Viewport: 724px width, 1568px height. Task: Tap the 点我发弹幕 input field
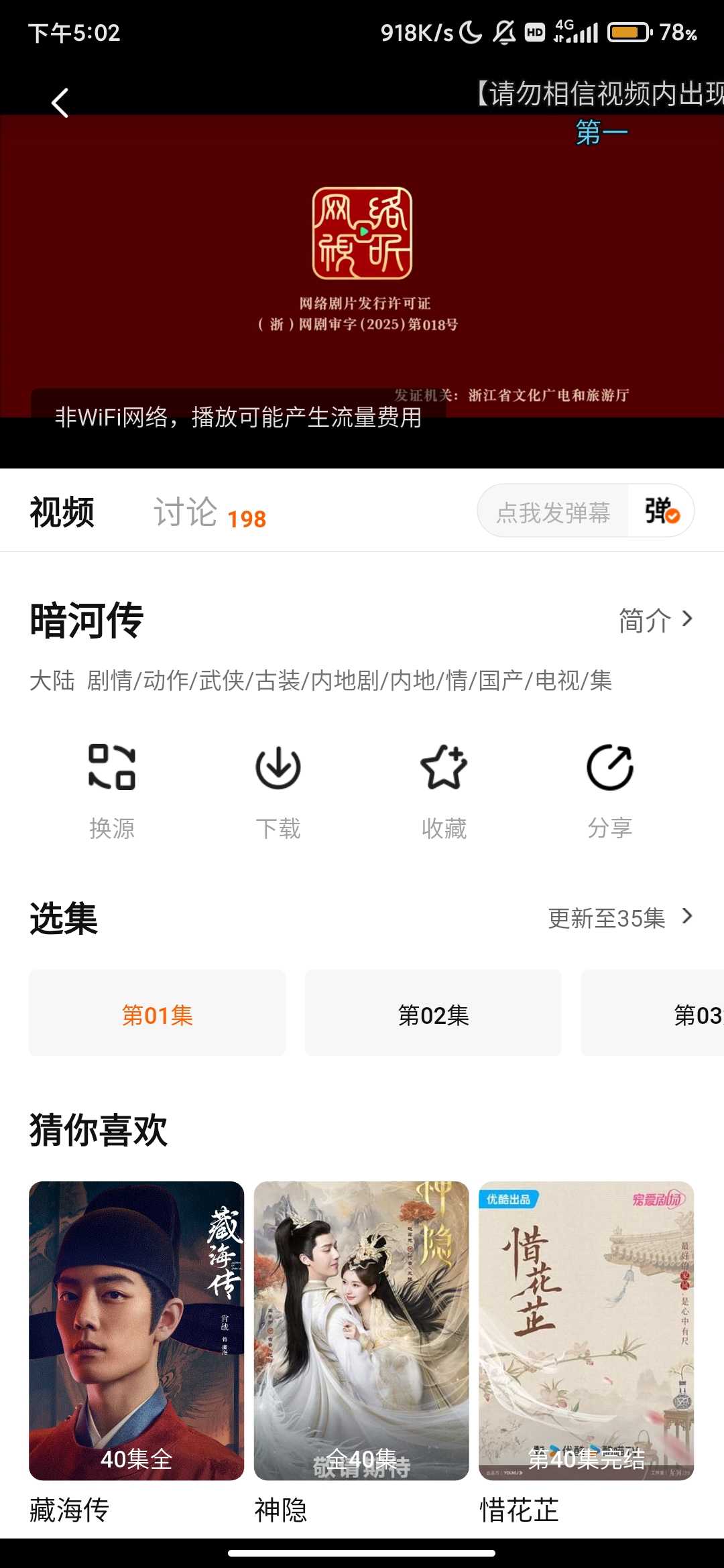pos(554,513)
